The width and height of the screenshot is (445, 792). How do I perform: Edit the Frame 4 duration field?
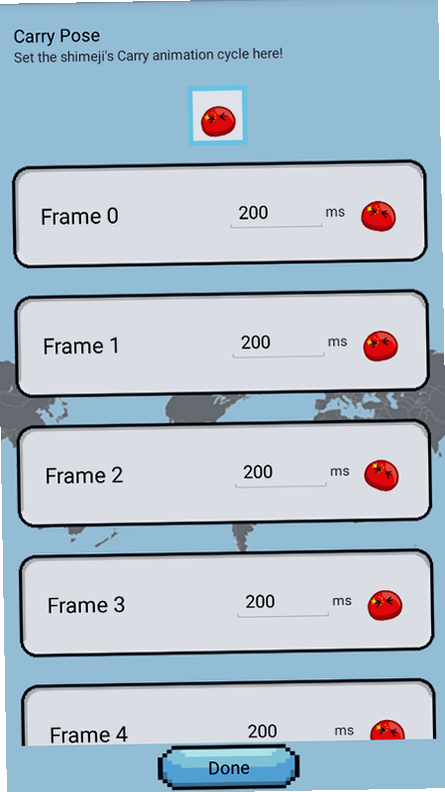(285, 730)
